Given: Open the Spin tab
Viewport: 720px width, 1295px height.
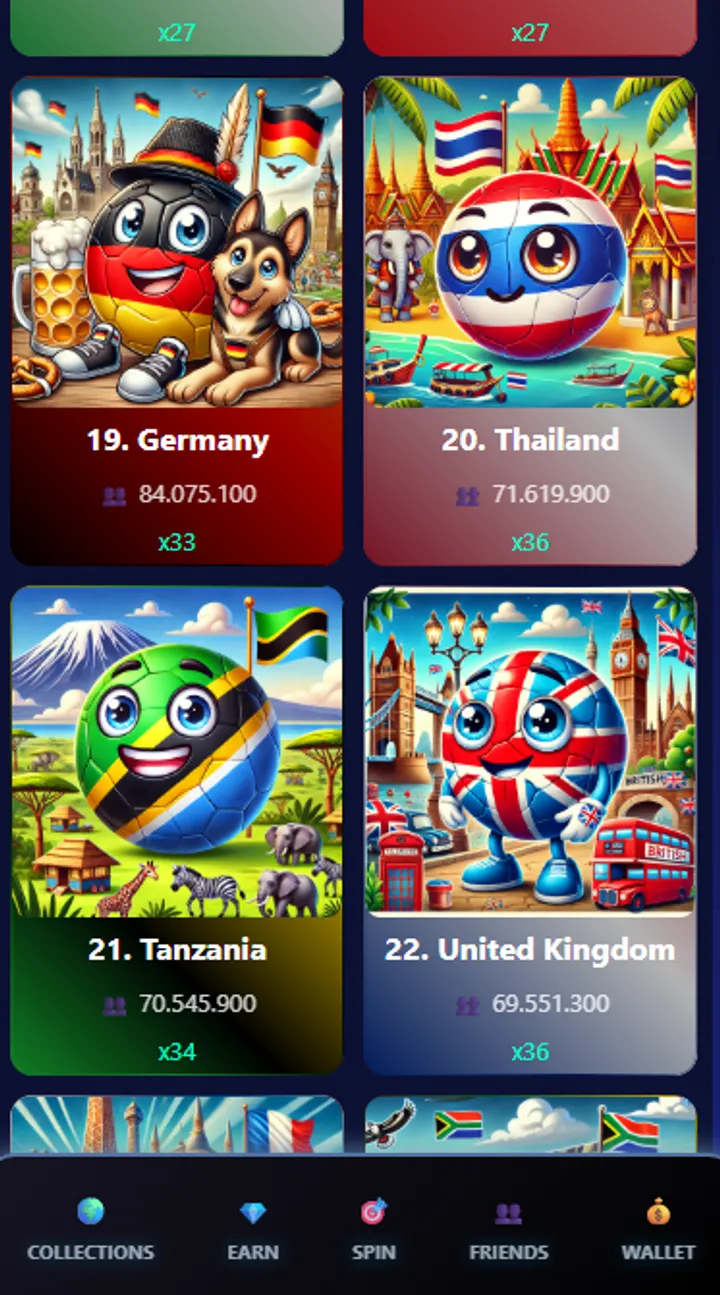Looking at the screenshot, I should 373,1230.
